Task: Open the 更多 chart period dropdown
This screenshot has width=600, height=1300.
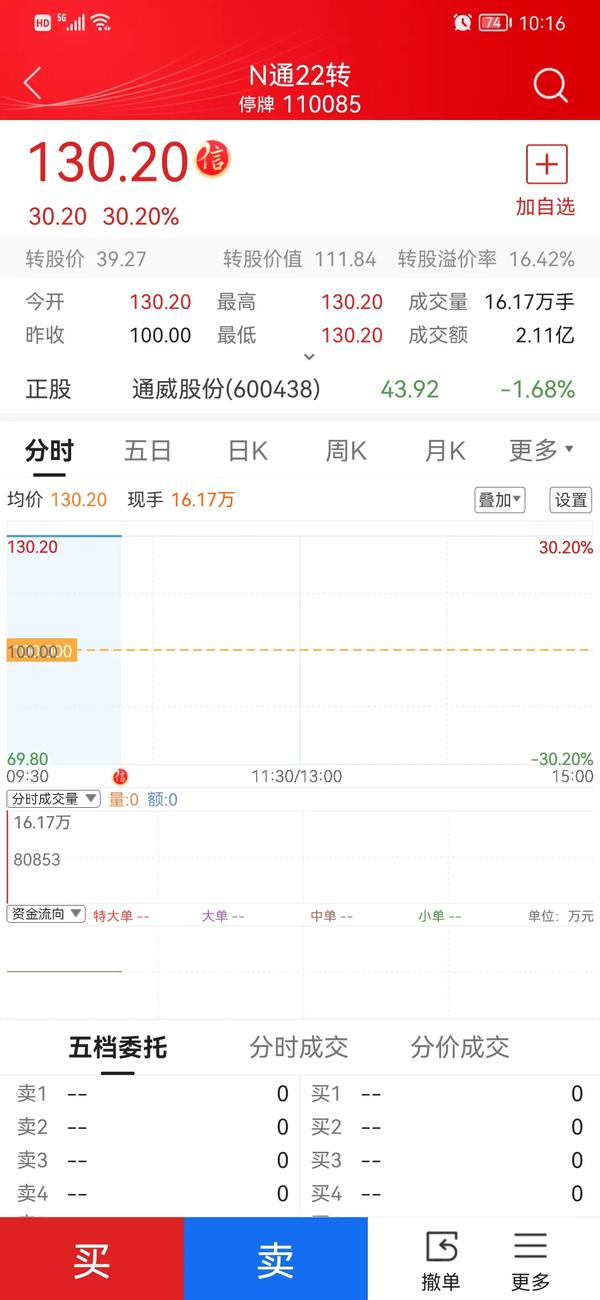Action: click(541, 451)
